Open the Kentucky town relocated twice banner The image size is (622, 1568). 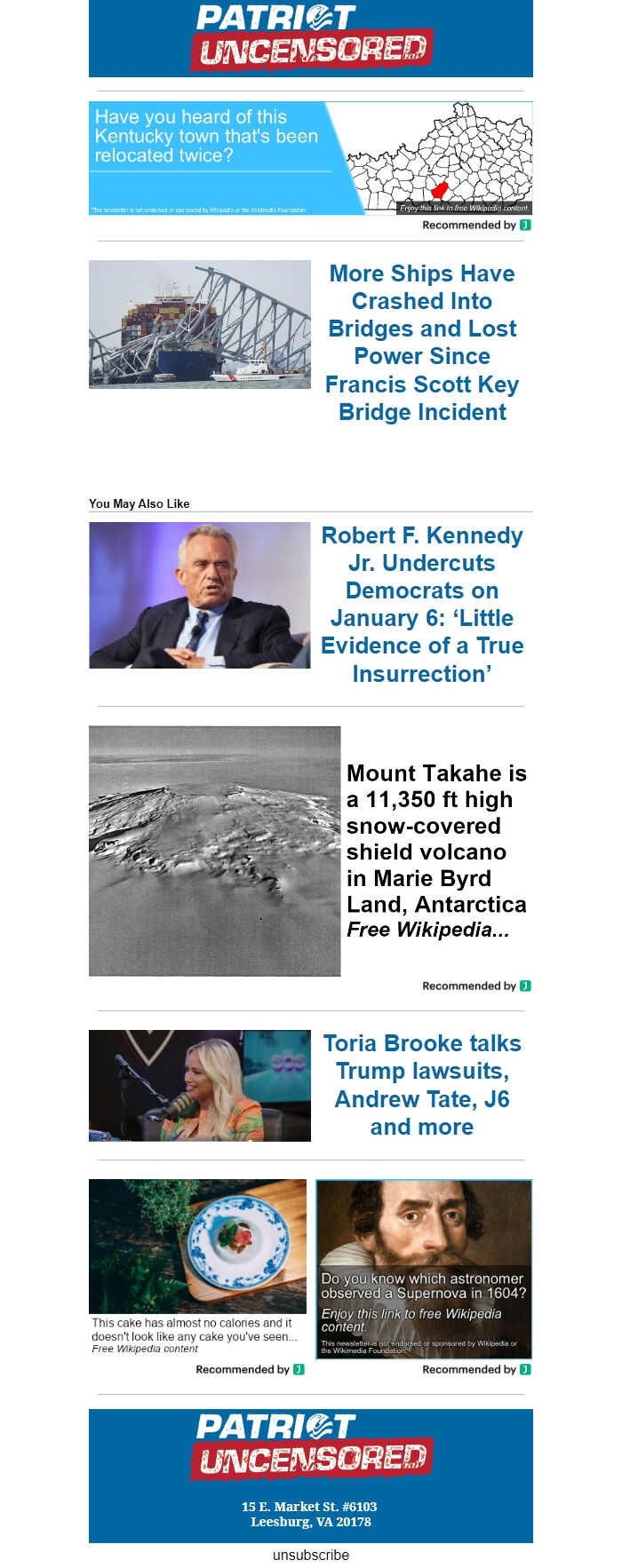click(x=310, y=158)
